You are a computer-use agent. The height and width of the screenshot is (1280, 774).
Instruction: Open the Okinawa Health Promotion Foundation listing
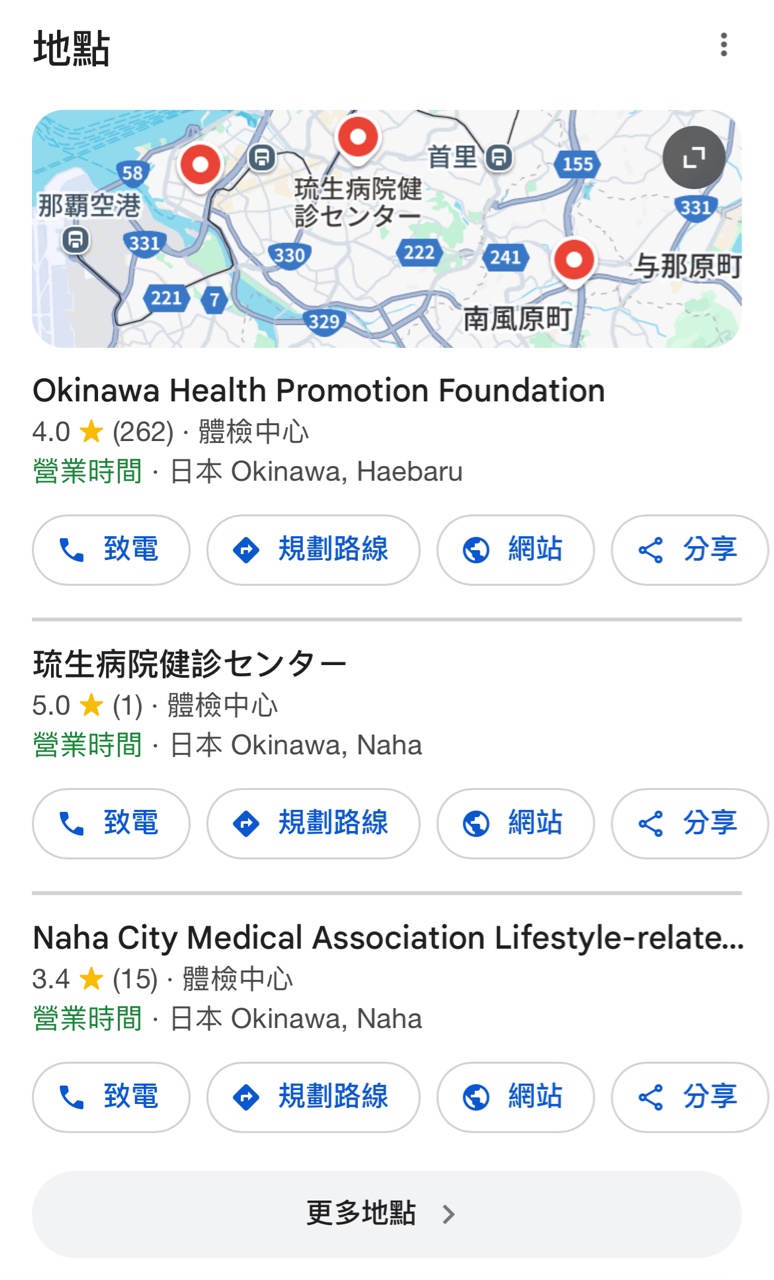point(318,390)
